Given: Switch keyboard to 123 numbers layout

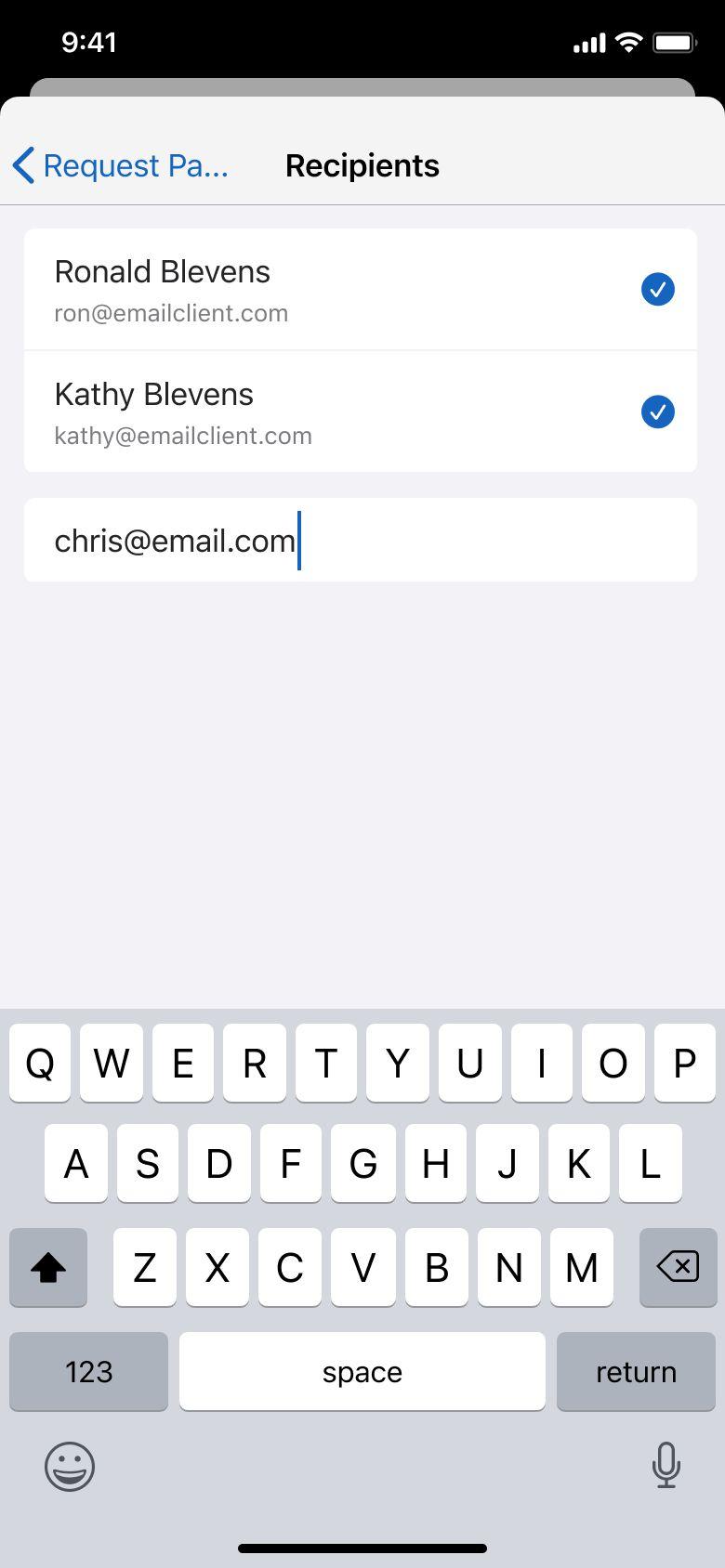Looking at the screenshot, I should click(89, 1371).
